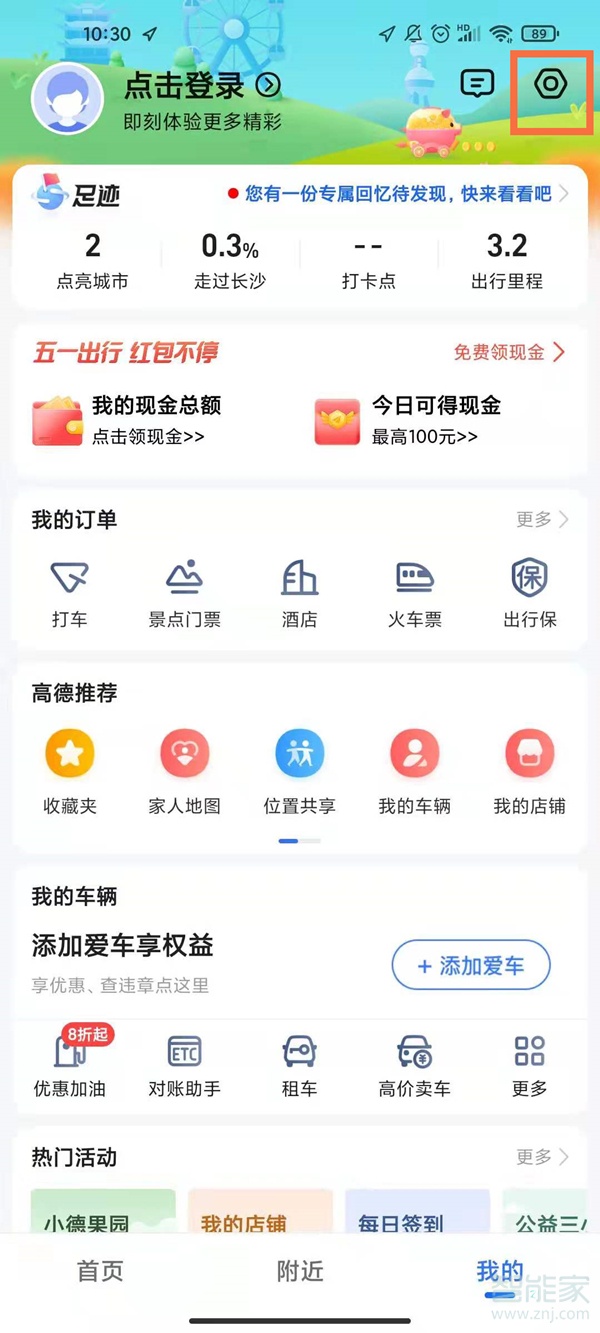Viewport: 600px width, 1333px height.
Task: View more under 热门活动
Action: [542, 1157]
